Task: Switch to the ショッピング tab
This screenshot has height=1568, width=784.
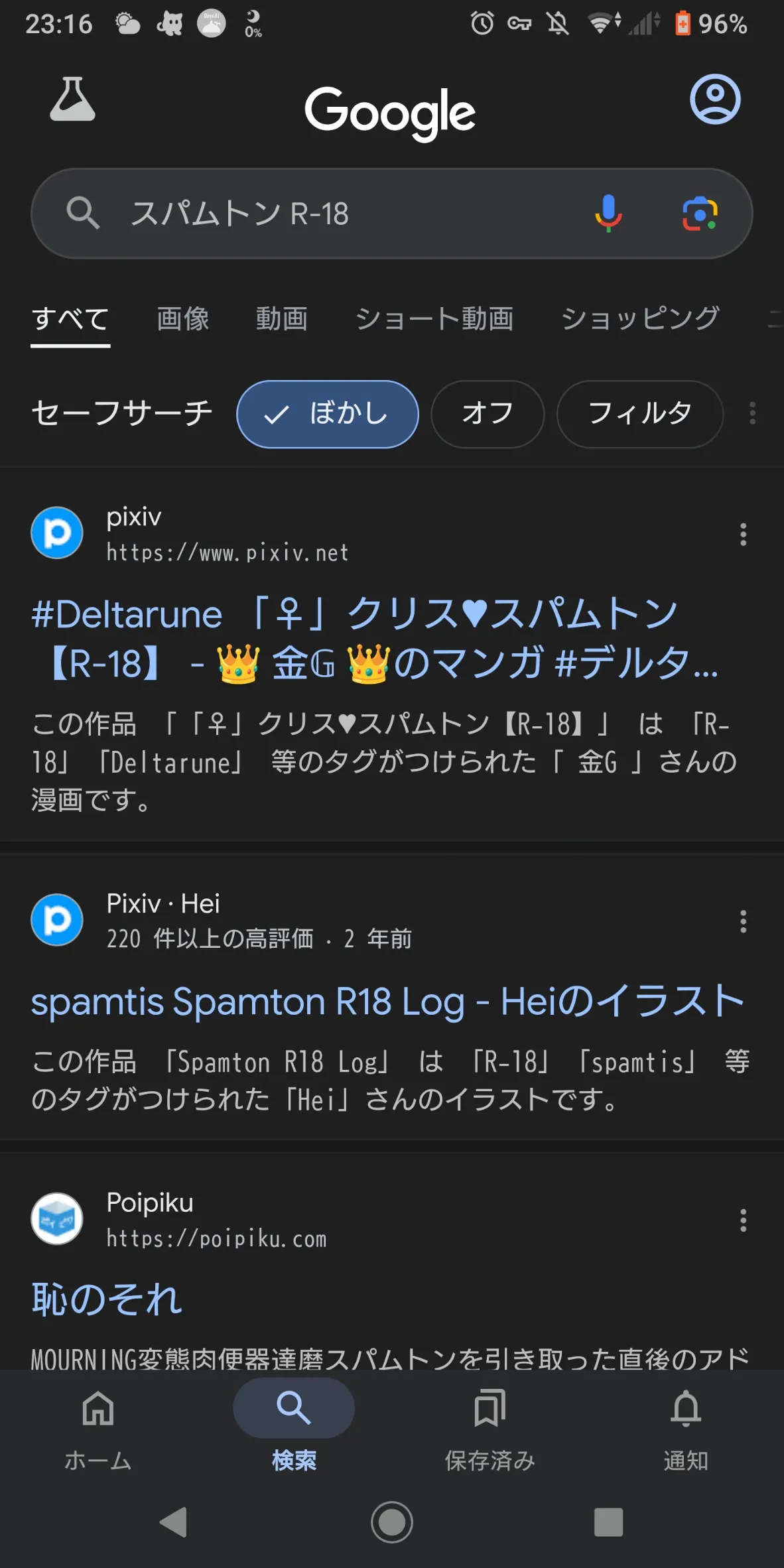Action: pyautogui.click(x=640, y=319)
